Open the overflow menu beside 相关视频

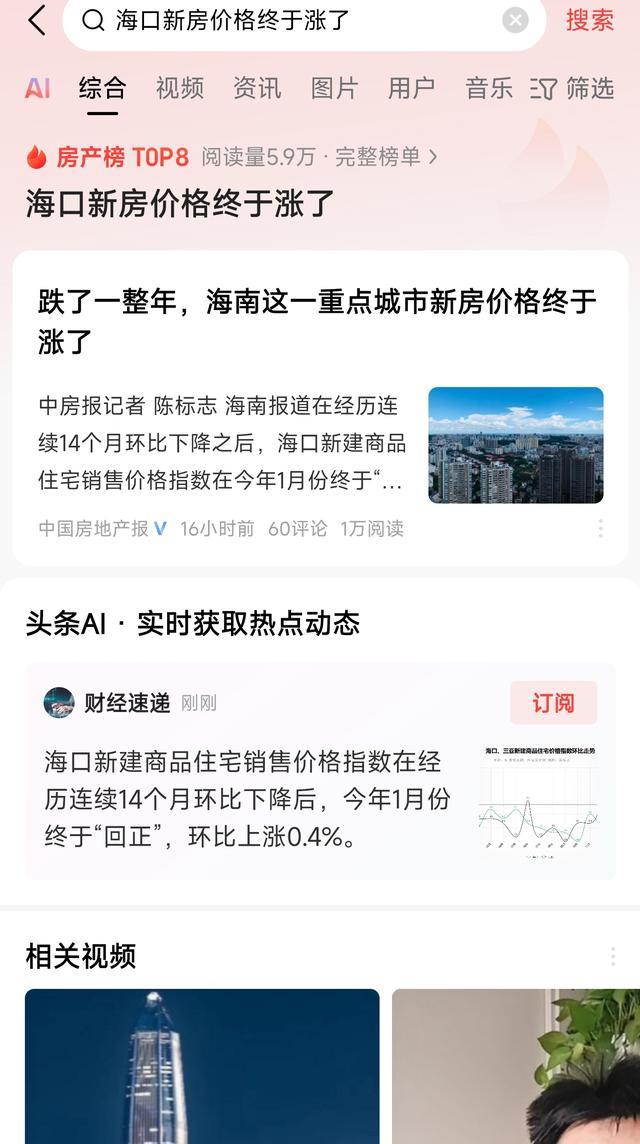pyautogui.click(x=613, y=956)
